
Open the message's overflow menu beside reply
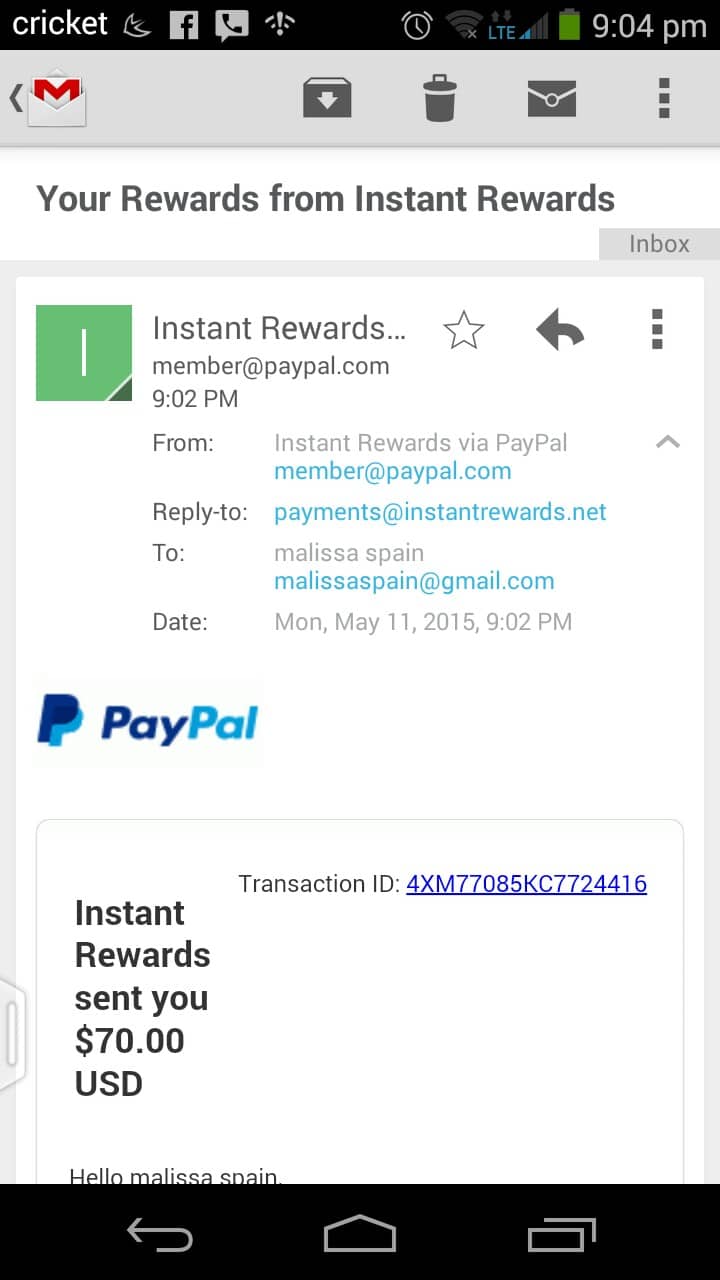657,329
